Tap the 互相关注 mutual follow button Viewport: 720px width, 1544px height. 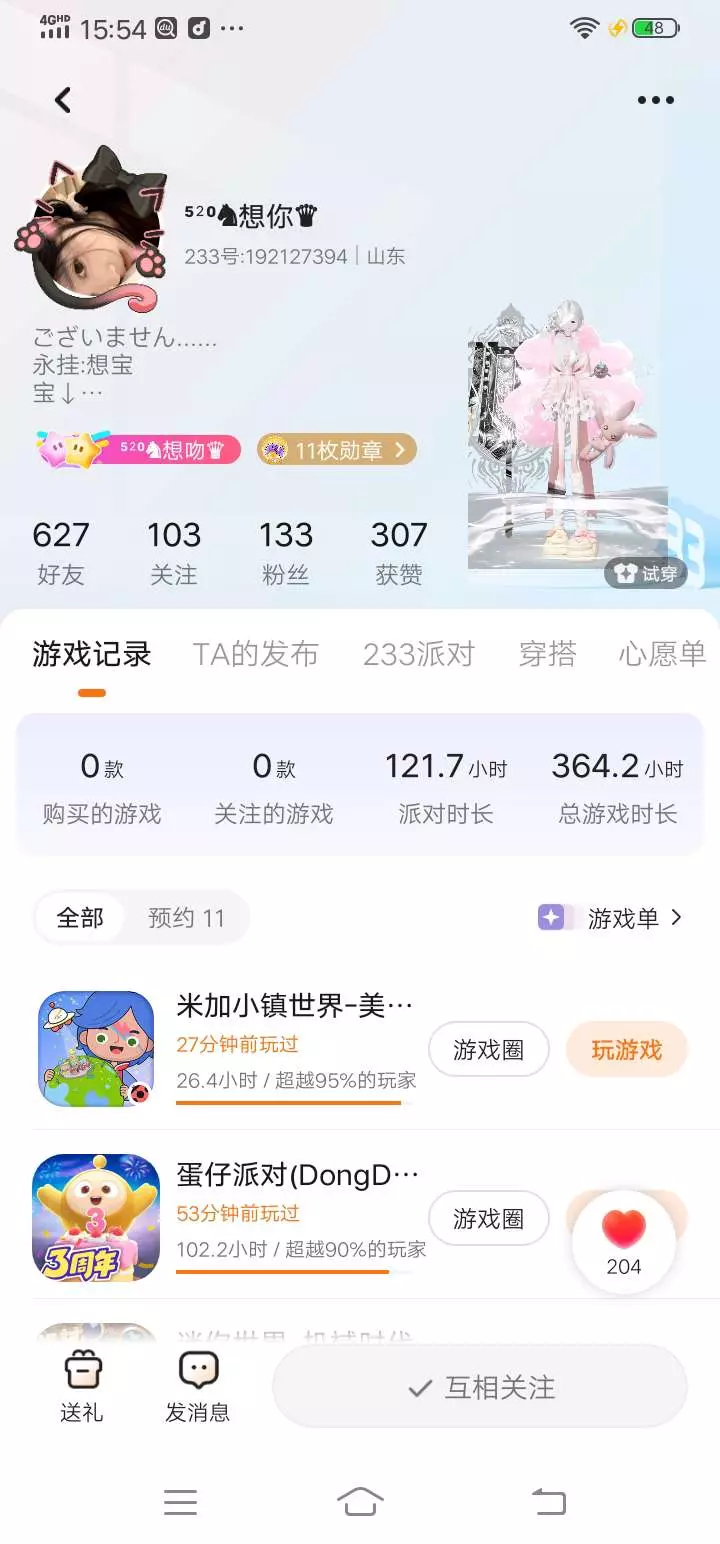coord(480,1387)
